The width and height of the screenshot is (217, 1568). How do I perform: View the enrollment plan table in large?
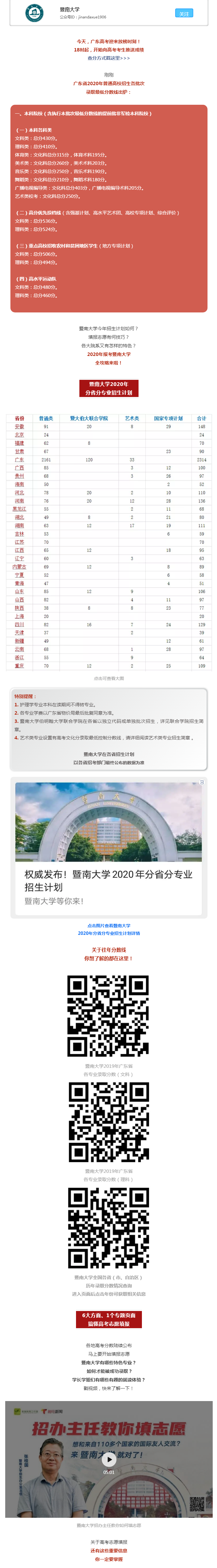tap(108, 542)
